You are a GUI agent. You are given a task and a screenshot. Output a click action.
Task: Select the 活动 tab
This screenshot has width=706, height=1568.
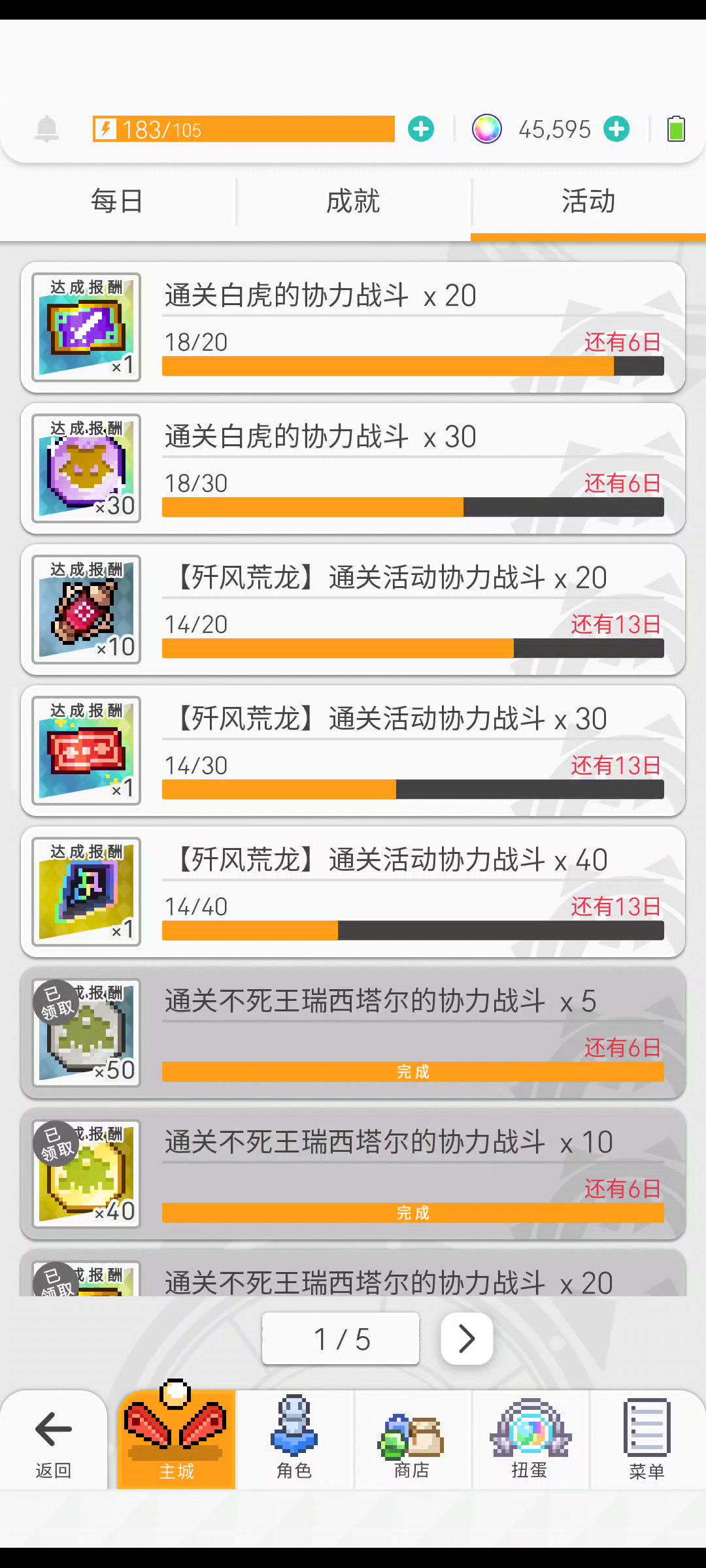588,201
